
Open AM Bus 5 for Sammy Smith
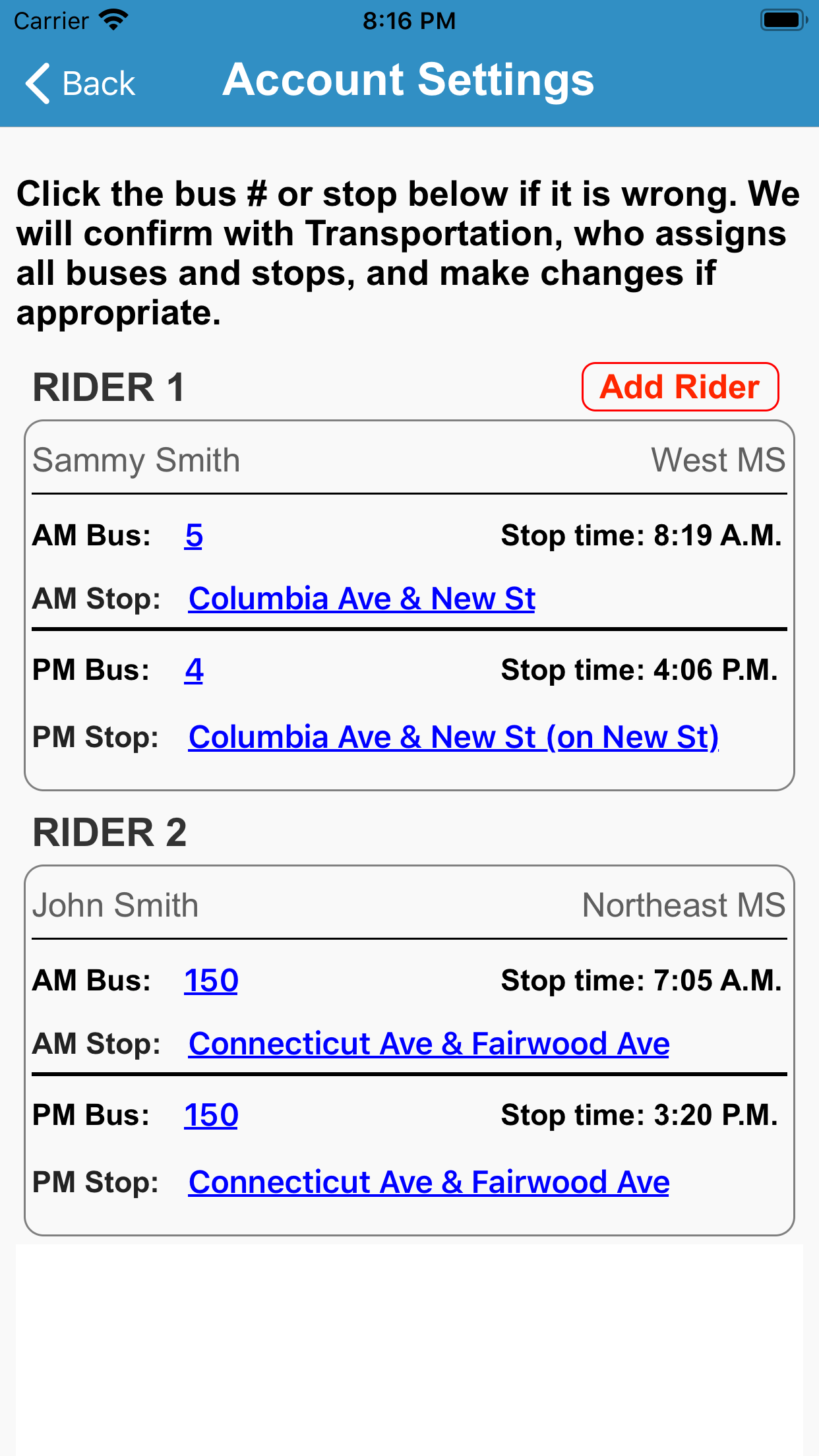(193, 535)
